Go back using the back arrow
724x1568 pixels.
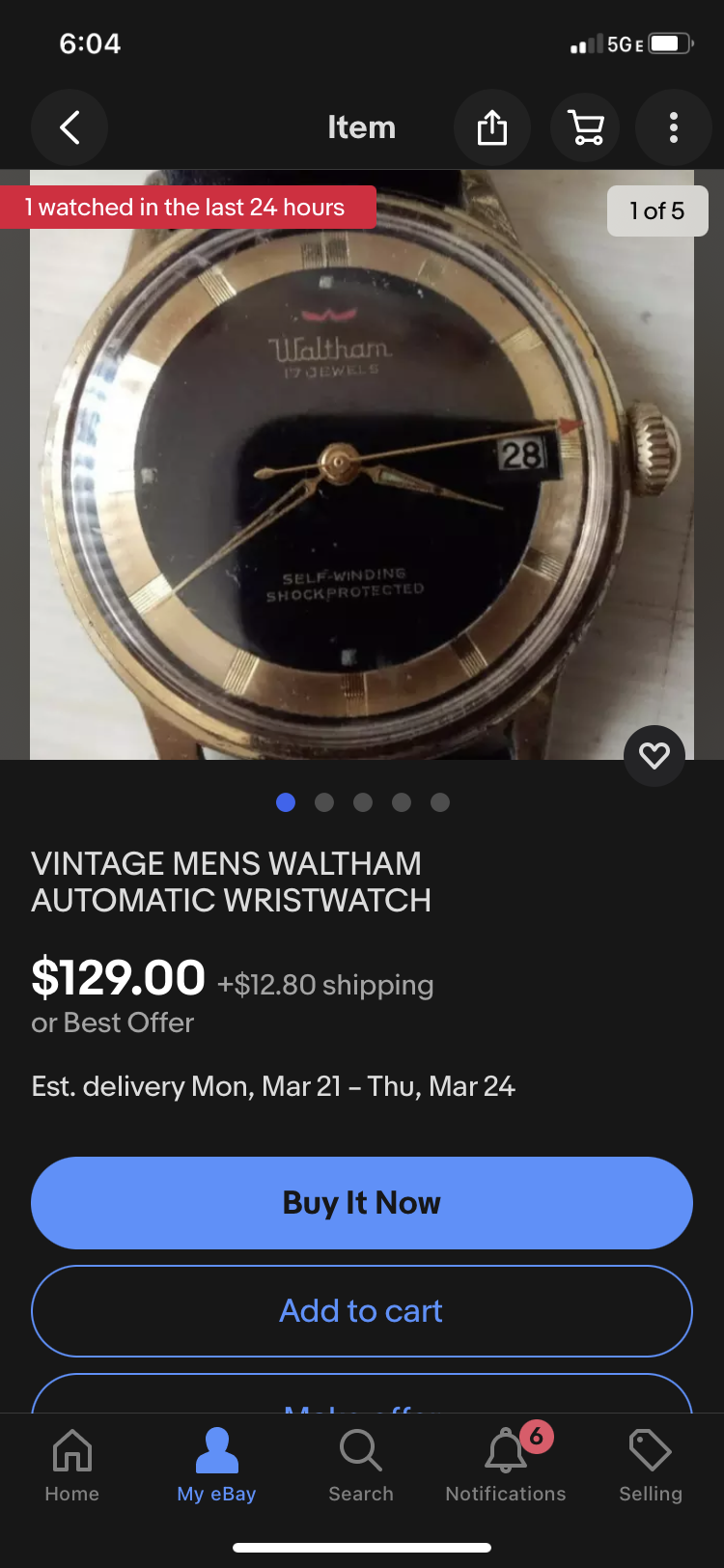(70, 127)
